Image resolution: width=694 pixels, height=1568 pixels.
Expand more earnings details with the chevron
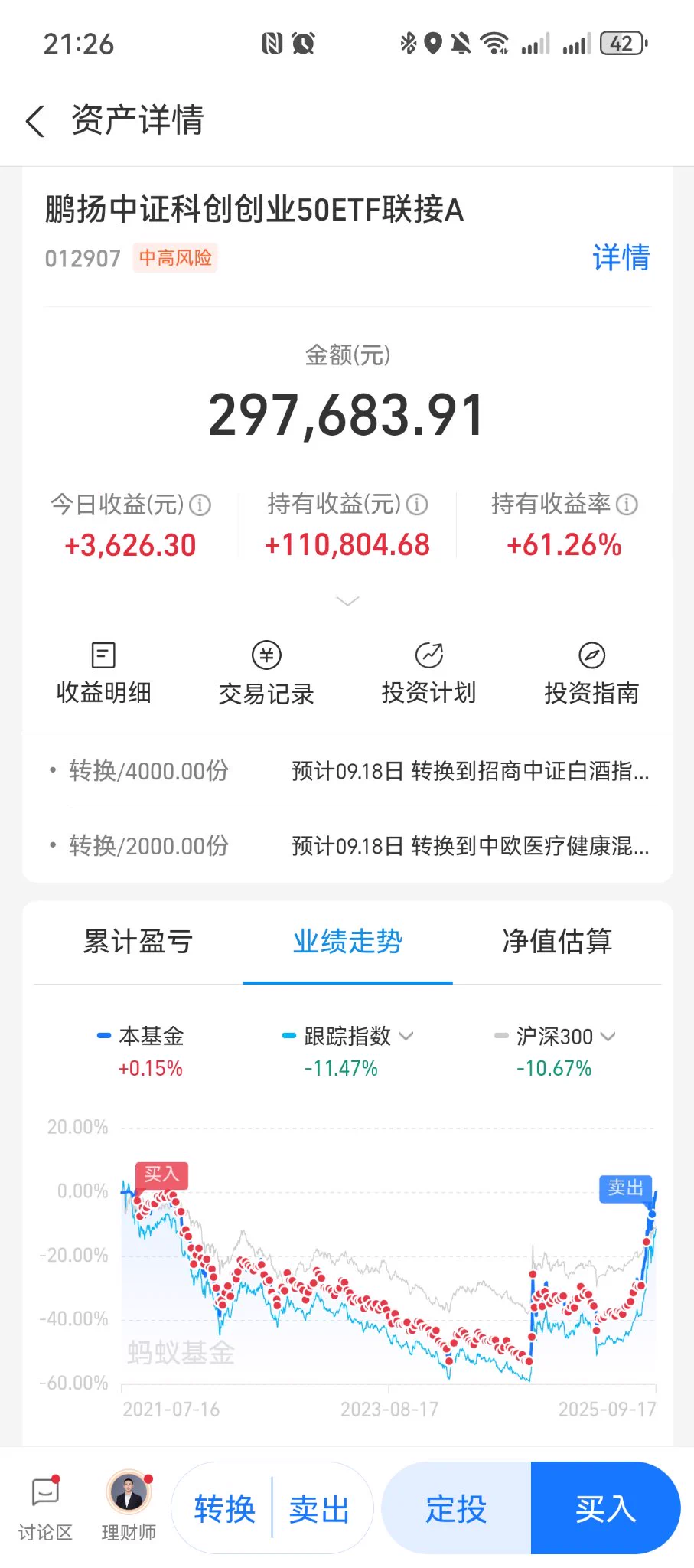click(347, 601)
